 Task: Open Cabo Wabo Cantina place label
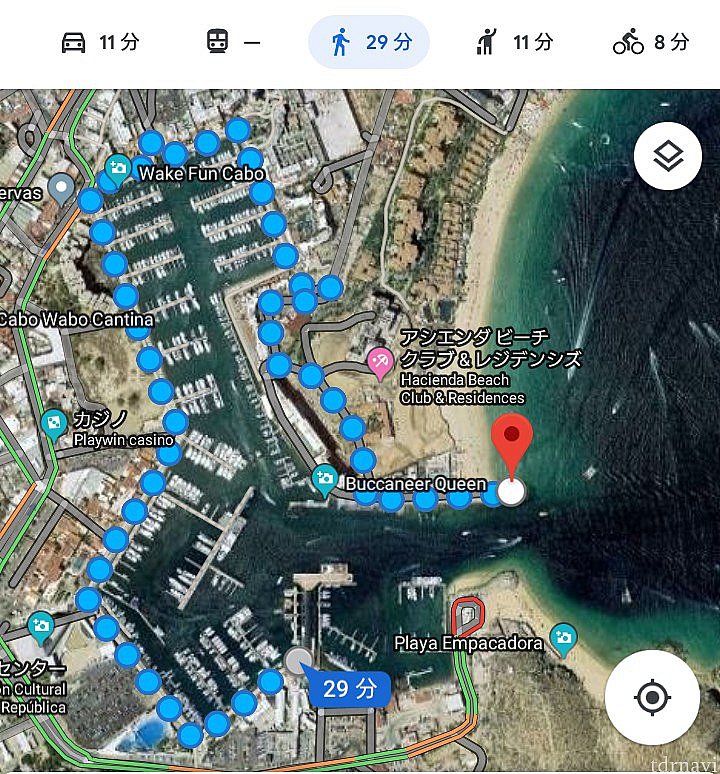pos(77,321)
